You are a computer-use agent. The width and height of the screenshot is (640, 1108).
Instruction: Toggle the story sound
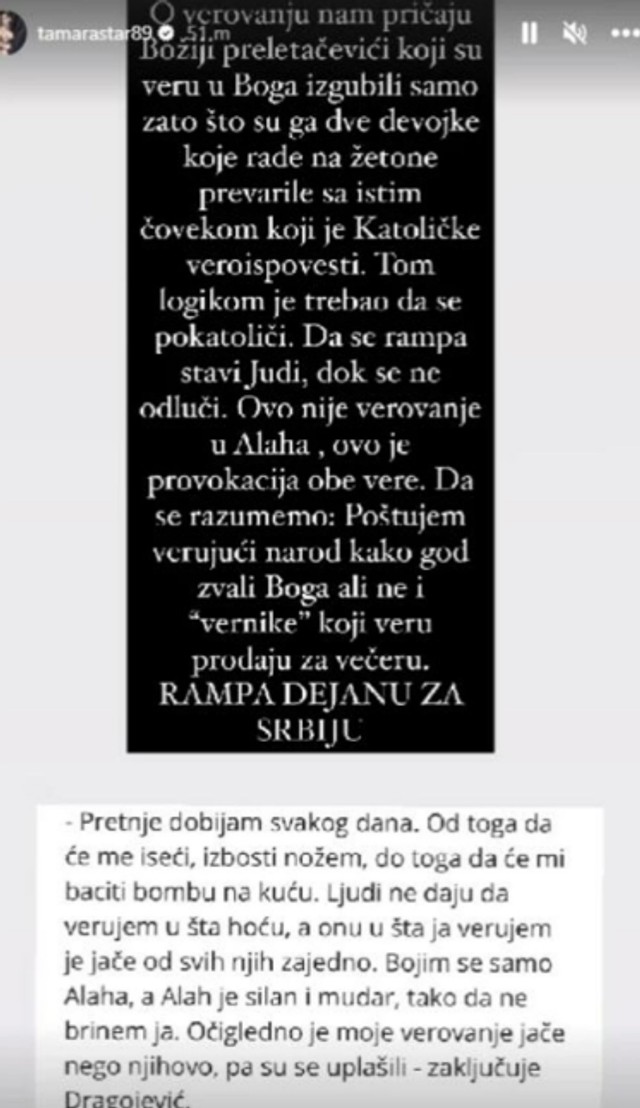(x=574, y=33)
